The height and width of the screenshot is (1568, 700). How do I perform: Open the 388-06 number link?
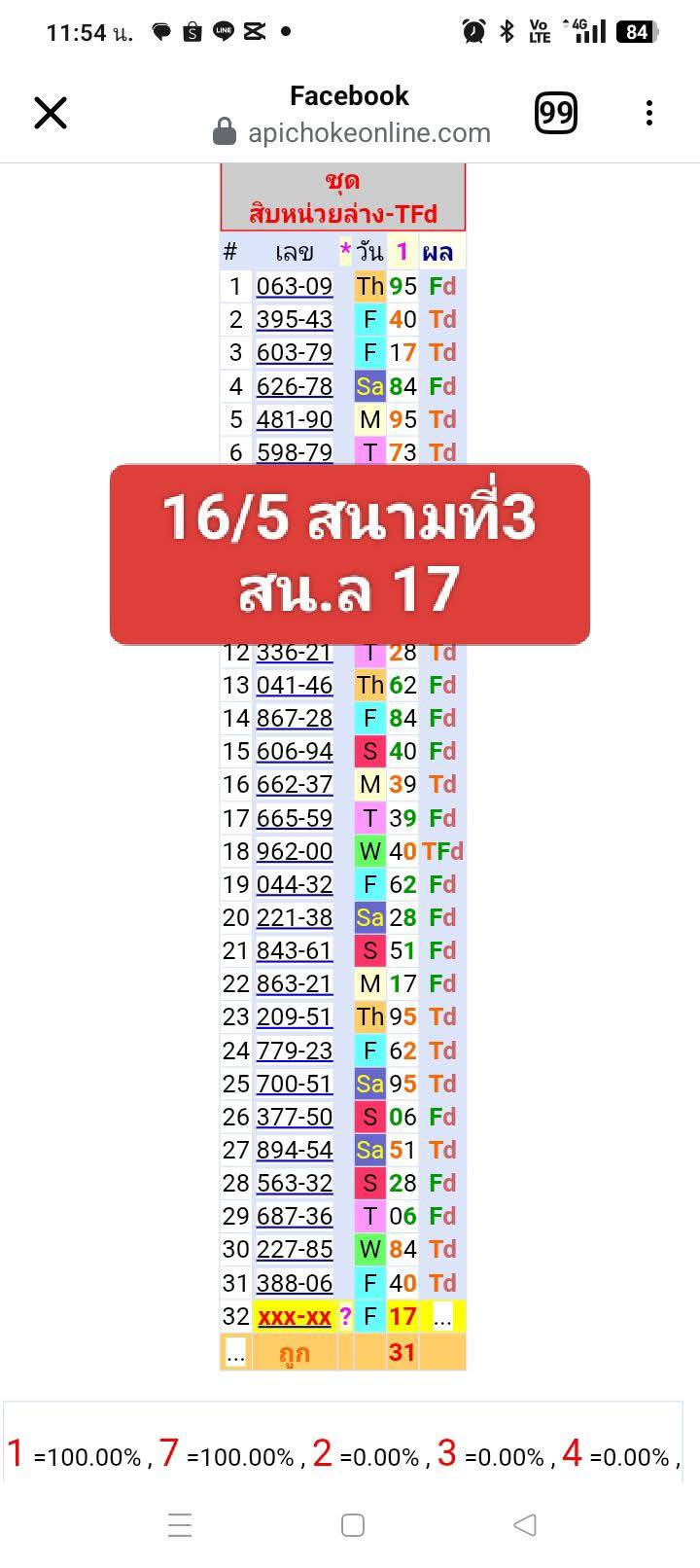pyautogui.click(x=294, y=1284)
